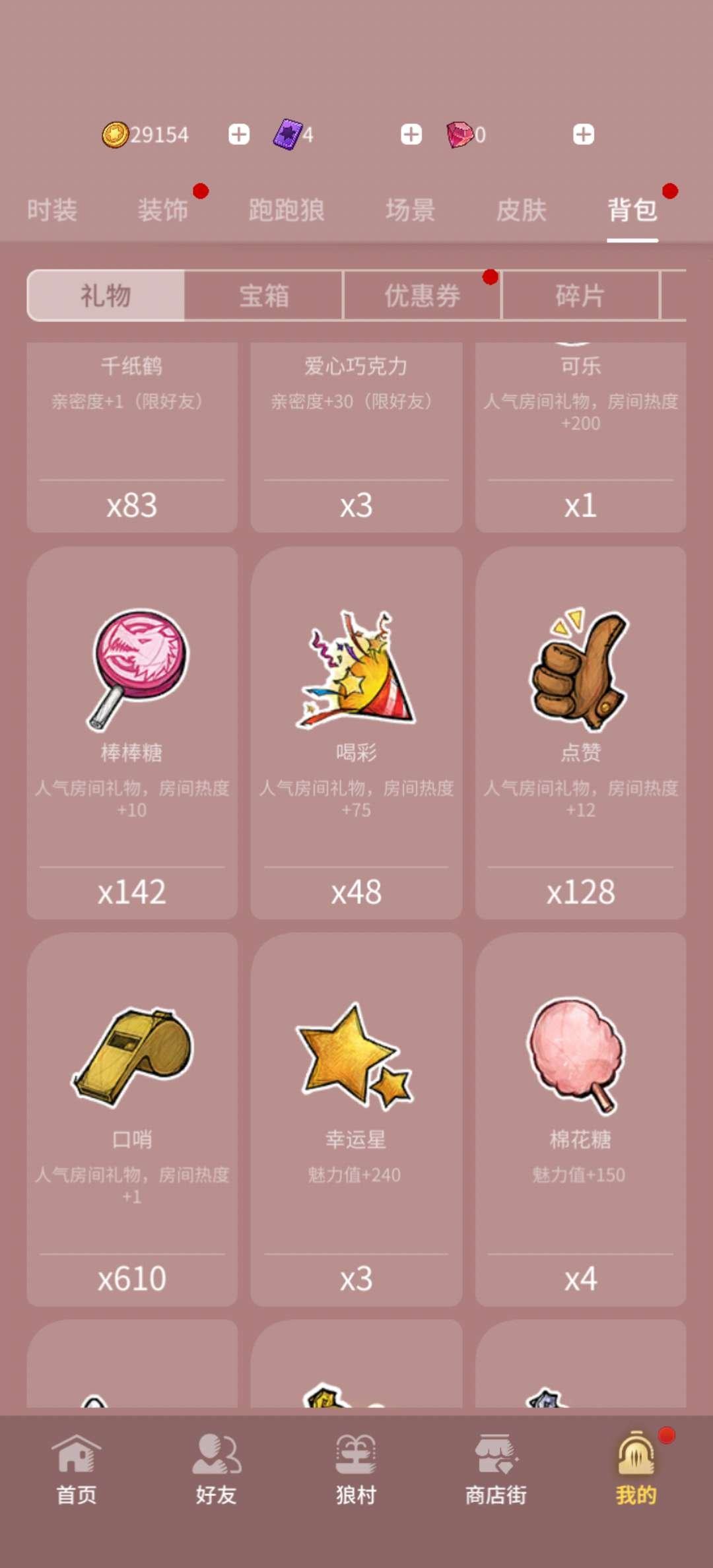This screenshot has height=1568, width=713.
Task: Tap the 喝彩 party popper gift icon
Action: [356, 673]
